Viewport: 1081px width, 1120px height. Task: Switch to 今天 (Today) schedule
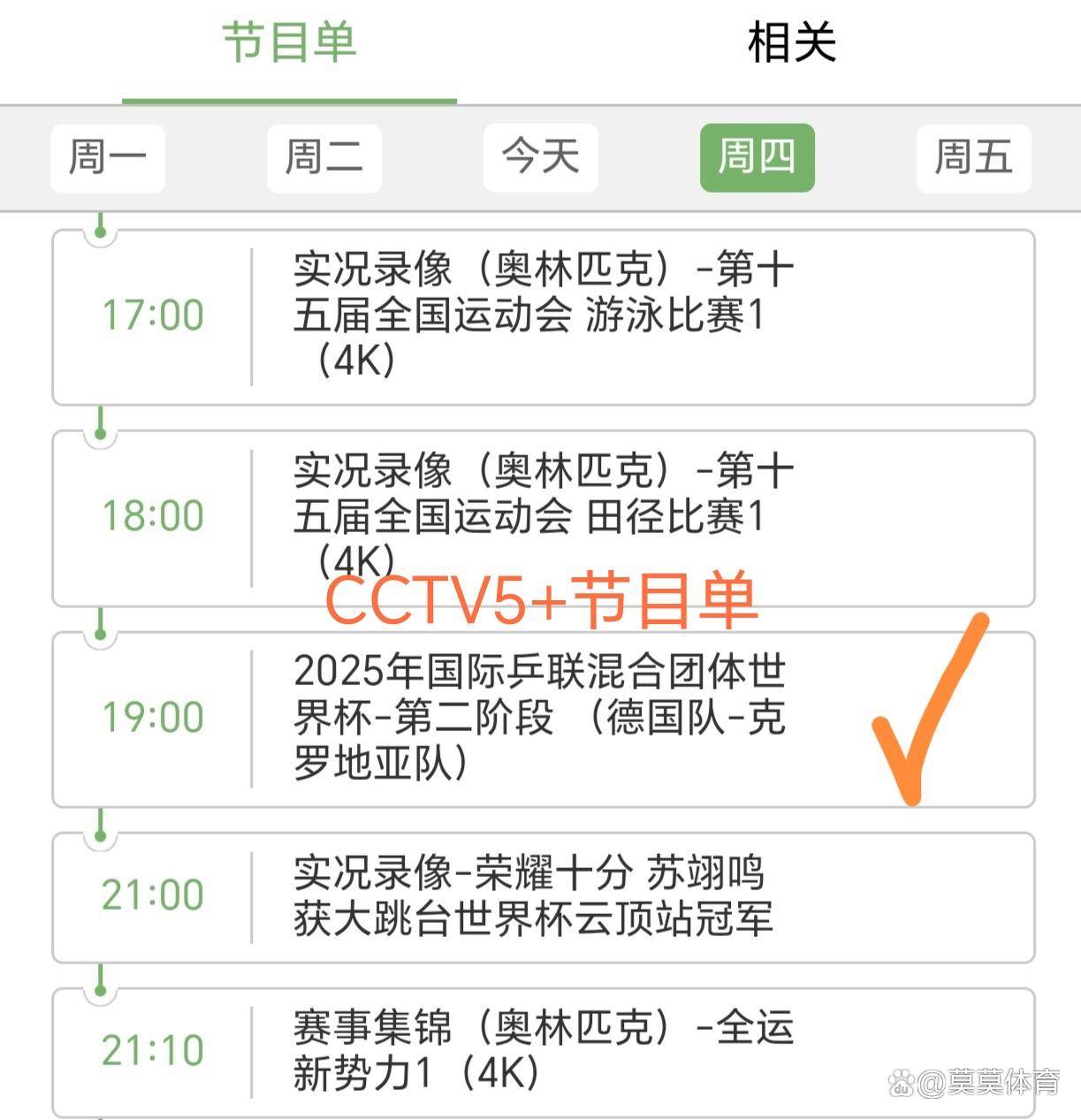coord(540,159)
